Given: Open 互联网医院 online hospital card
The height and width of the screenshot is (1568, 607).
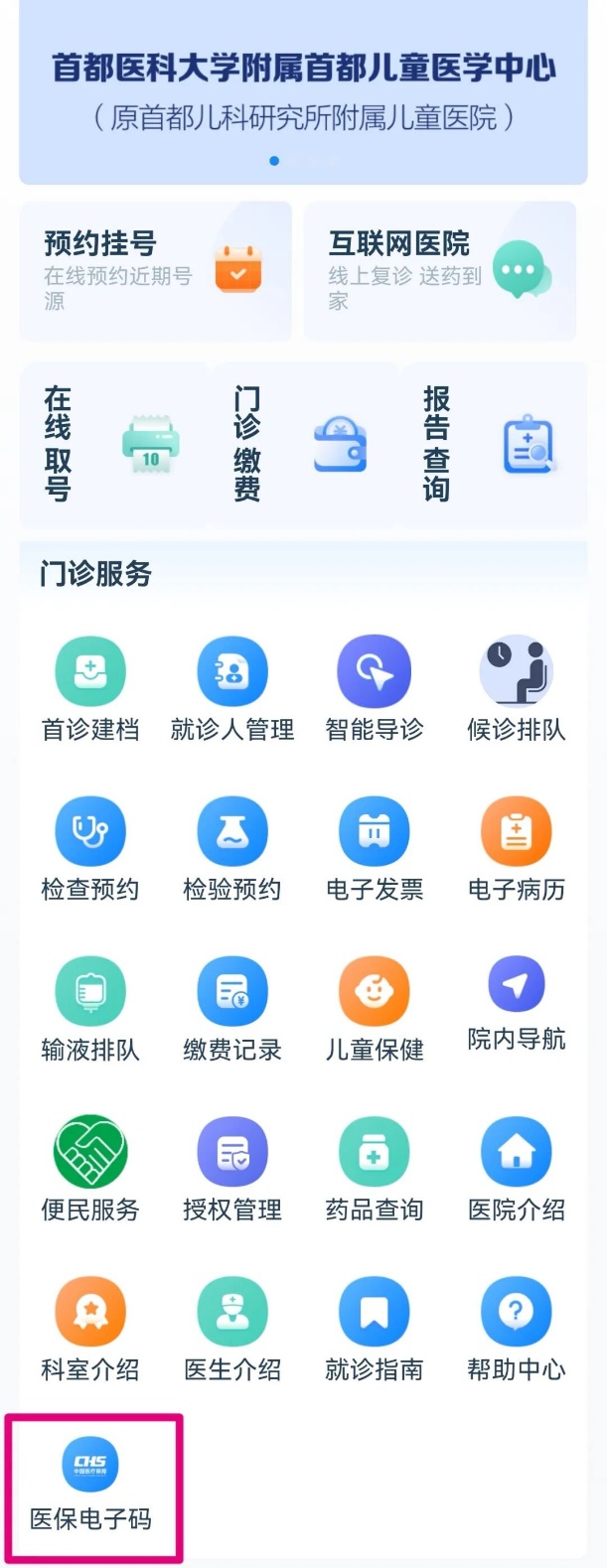Looking at the screenshot, I should tap(439, 271).
